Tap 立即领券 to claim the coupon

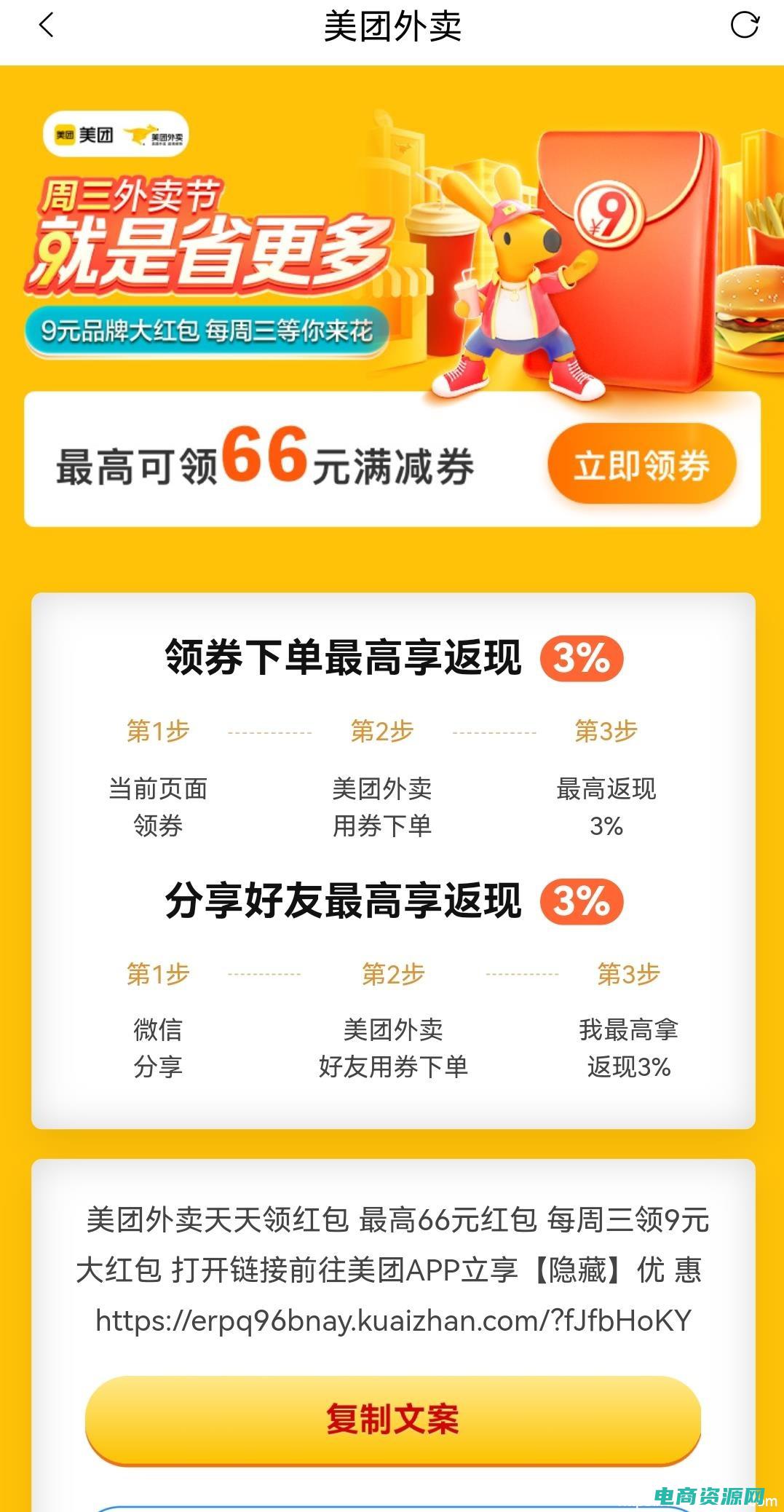[641, 464]
